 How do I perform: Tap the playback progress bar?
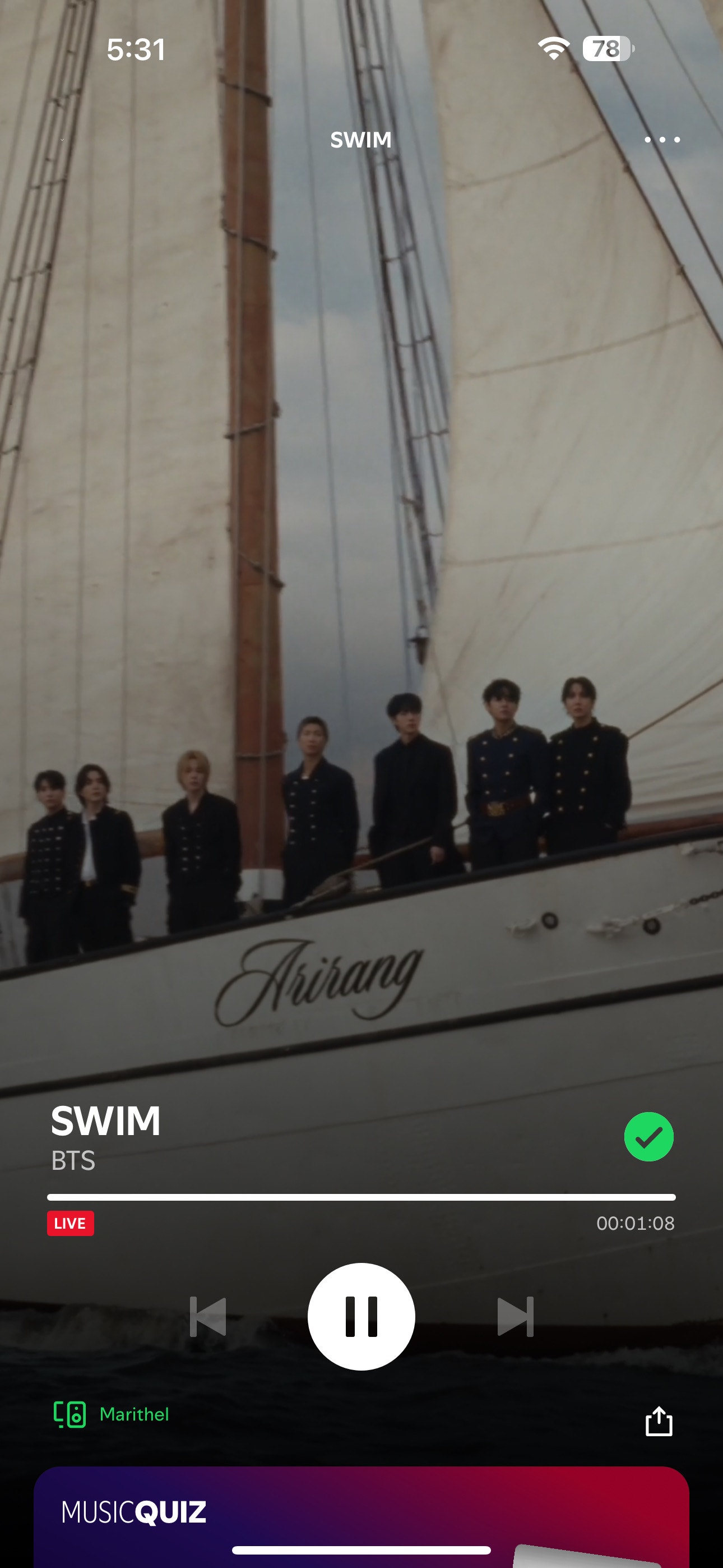click(361, 1197)
